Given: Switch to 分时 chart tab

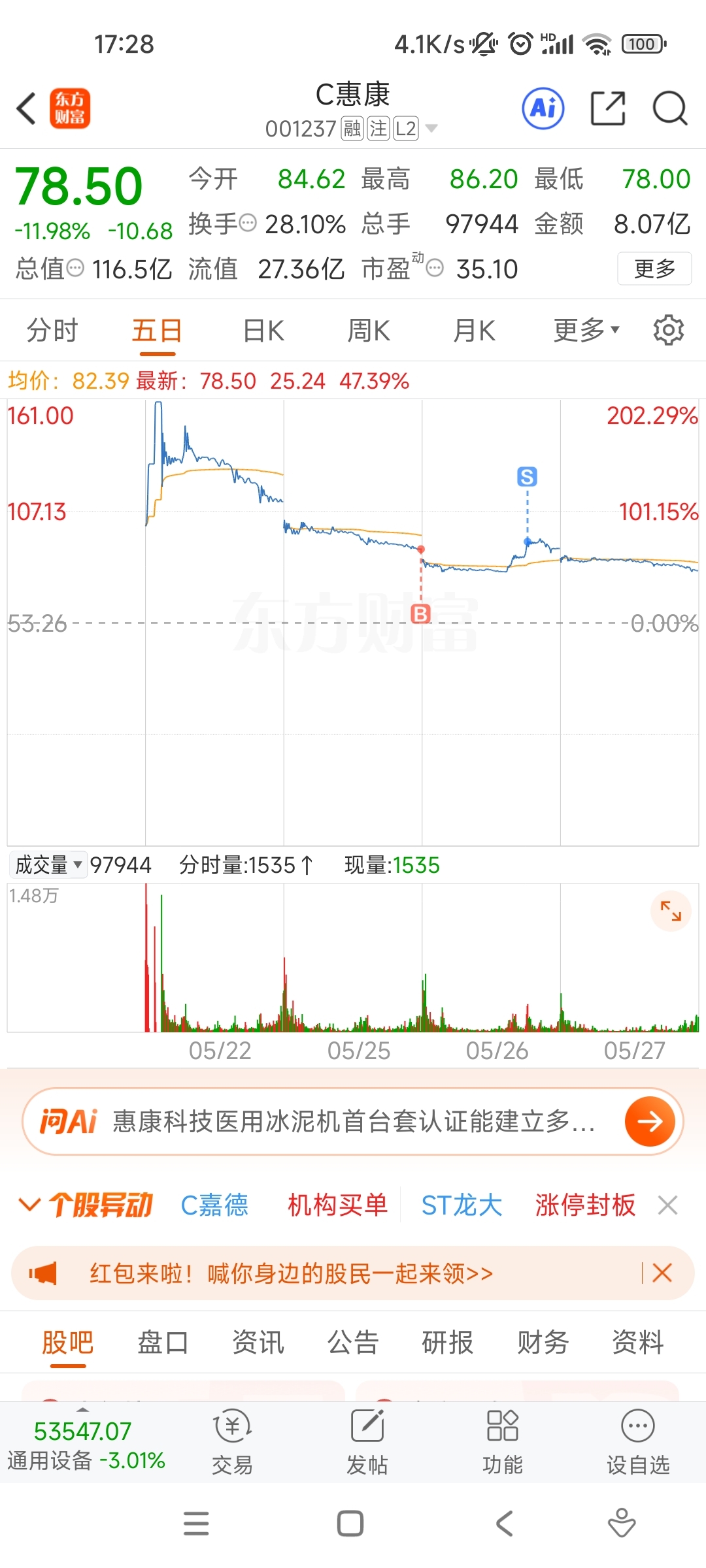Looking at the screenshot, I should [x=52, y=331].
